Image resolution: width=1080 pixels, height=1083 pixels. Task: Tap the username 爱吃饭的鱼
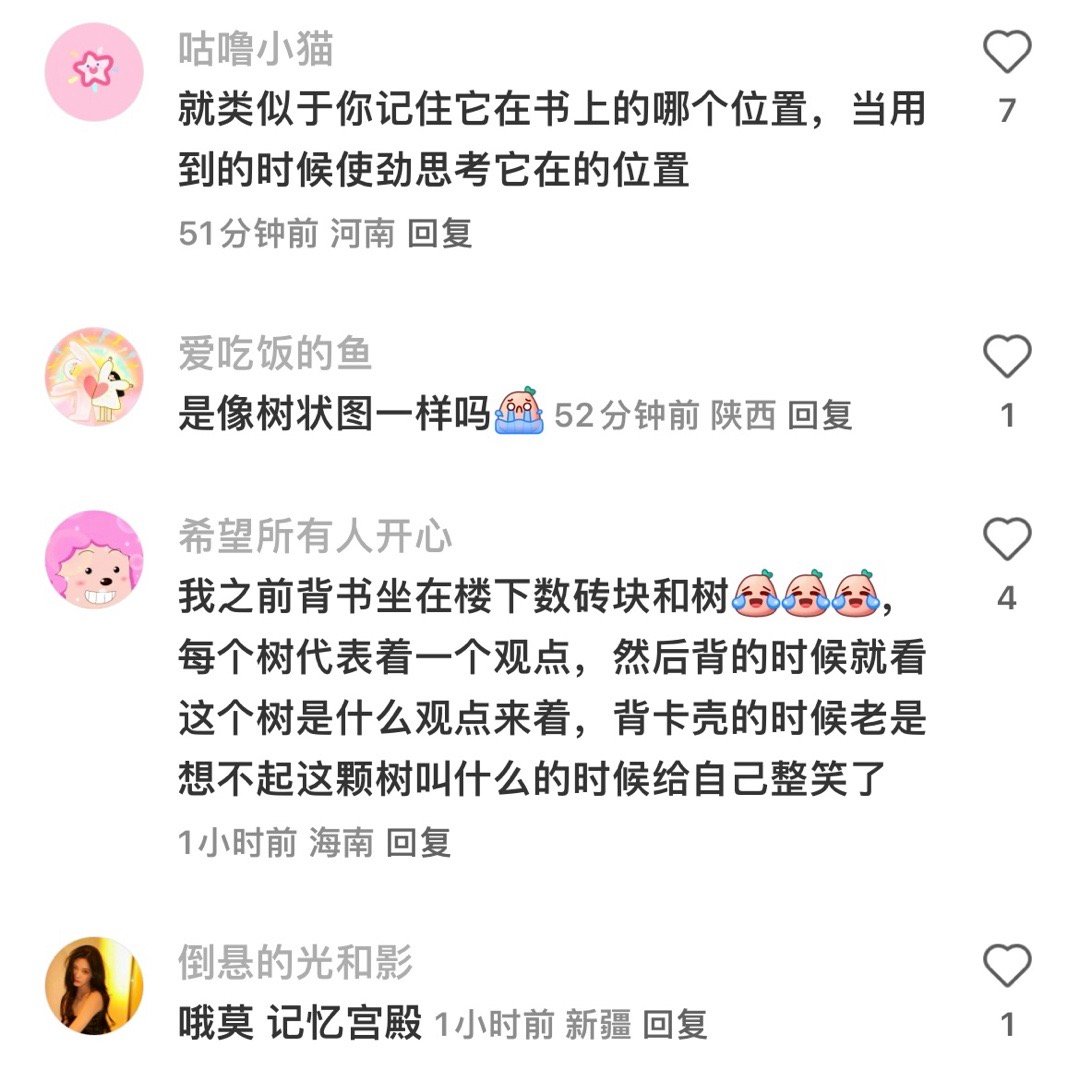tap(275, 353)
